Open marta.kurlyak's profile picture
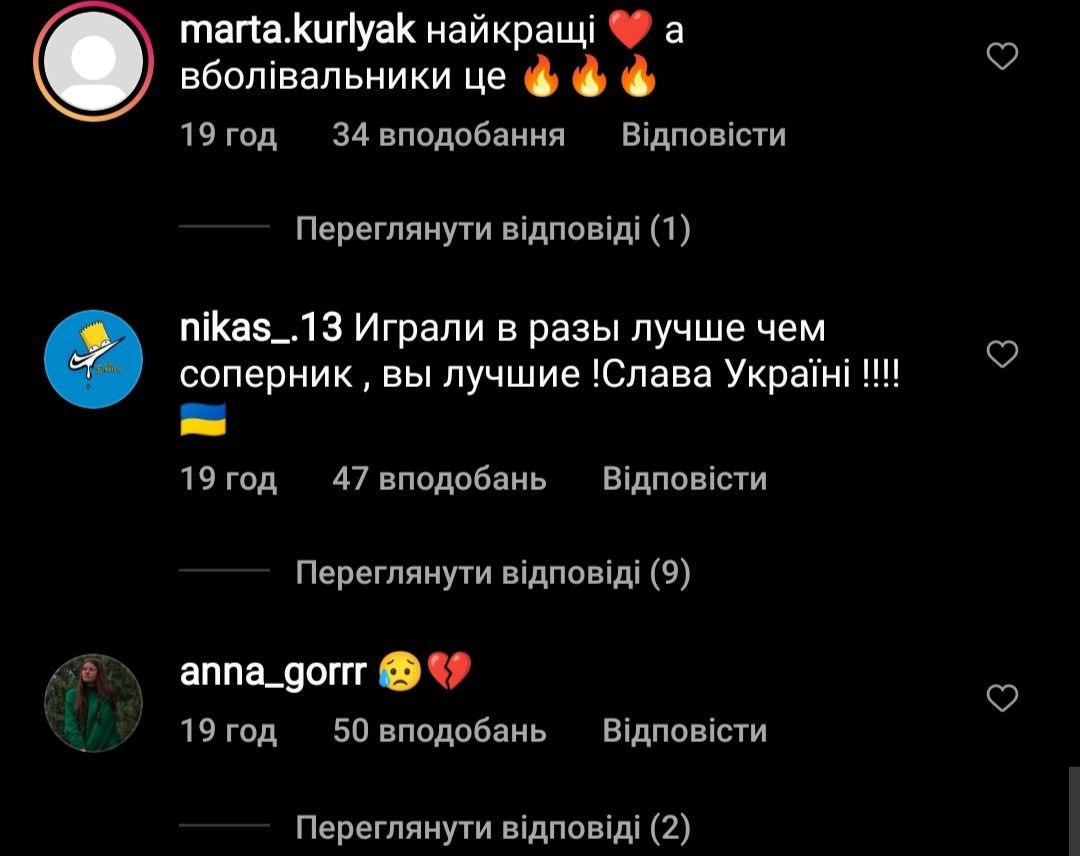 point(93,60)
